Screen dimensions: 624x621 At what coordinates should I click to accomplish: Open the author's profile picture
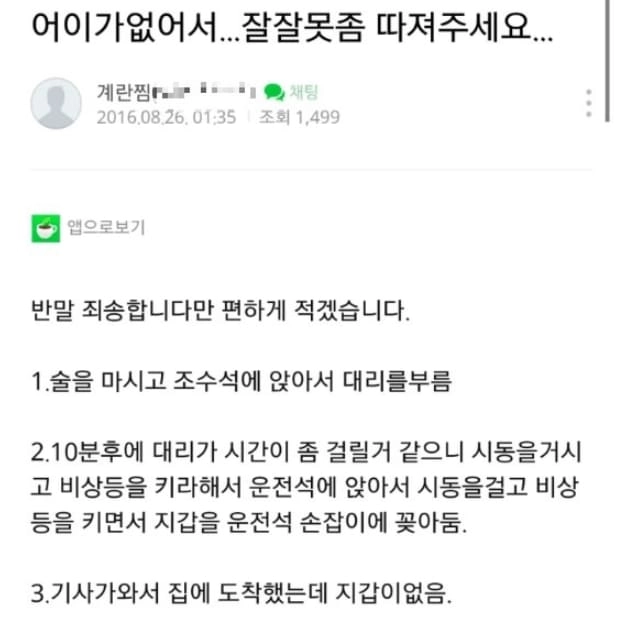coord(56,103)
